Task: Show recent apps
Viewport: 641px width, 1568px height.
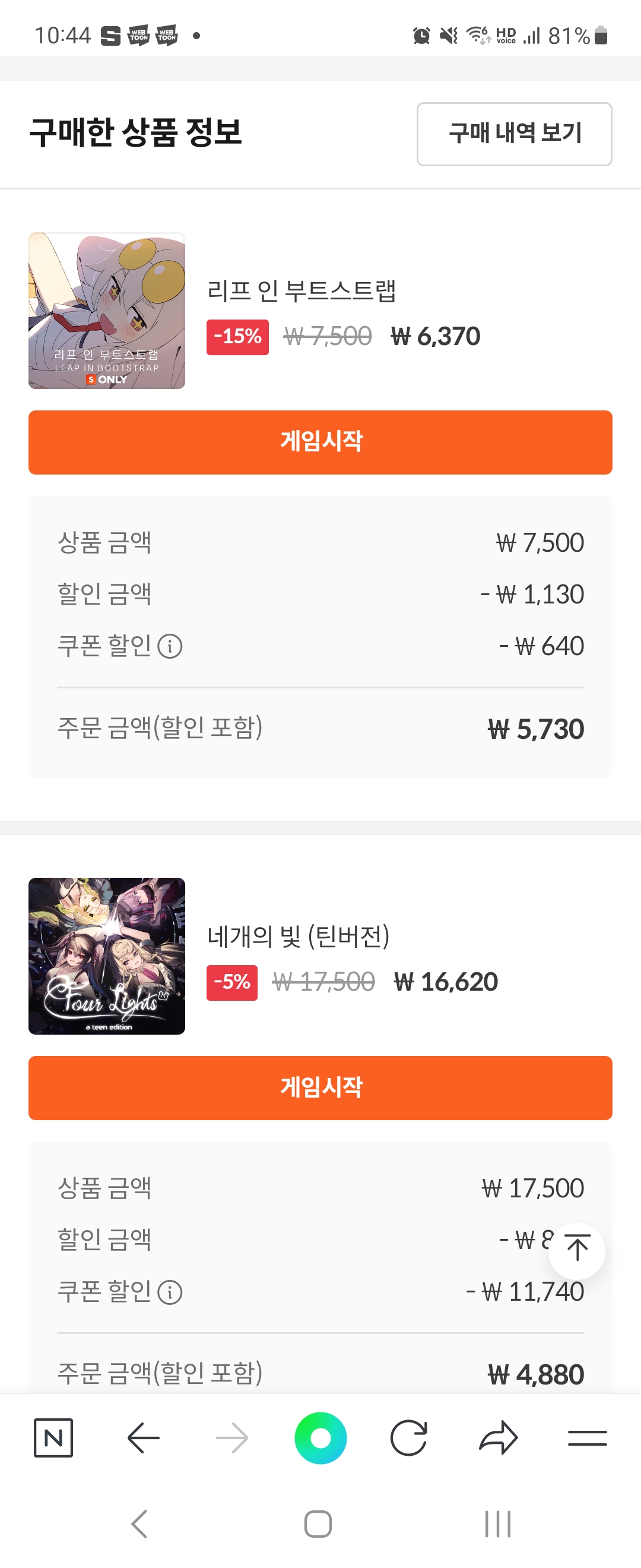Action: tap(497, 1524)
